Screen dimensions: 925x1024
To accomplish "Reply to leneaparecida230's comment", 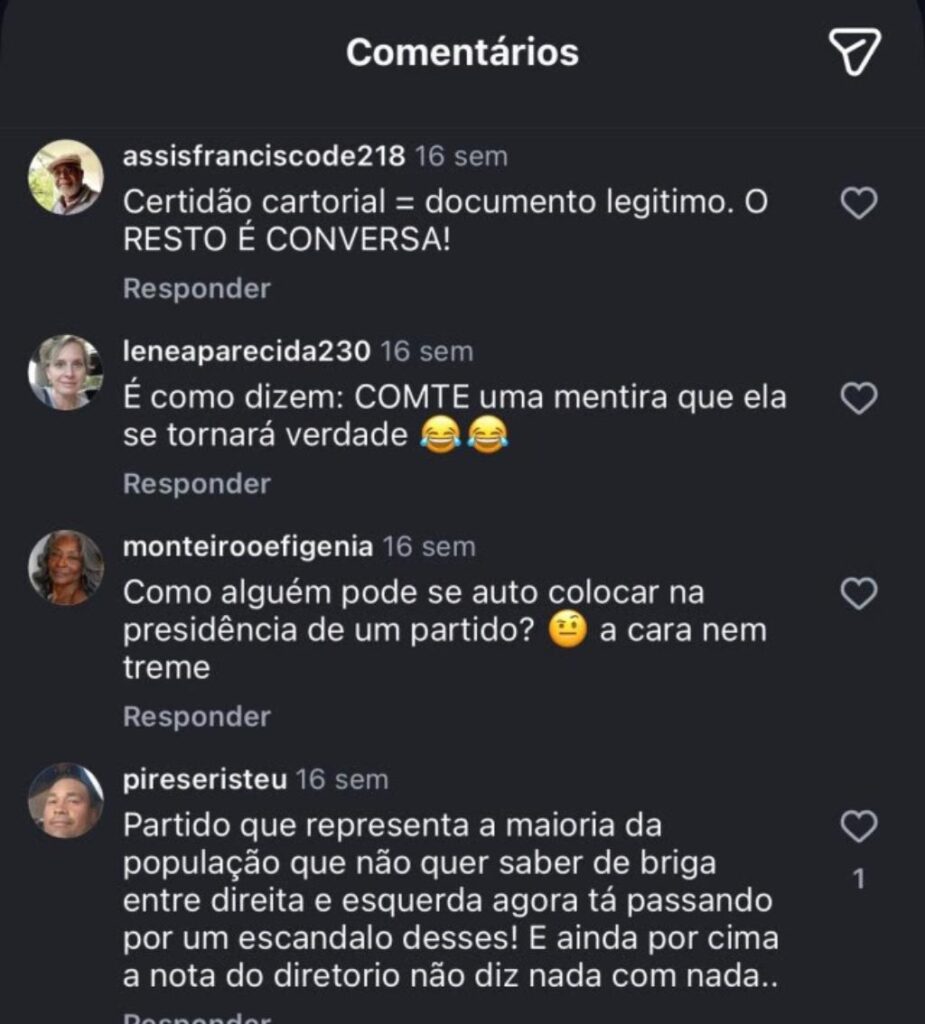I will pos(197,484).
